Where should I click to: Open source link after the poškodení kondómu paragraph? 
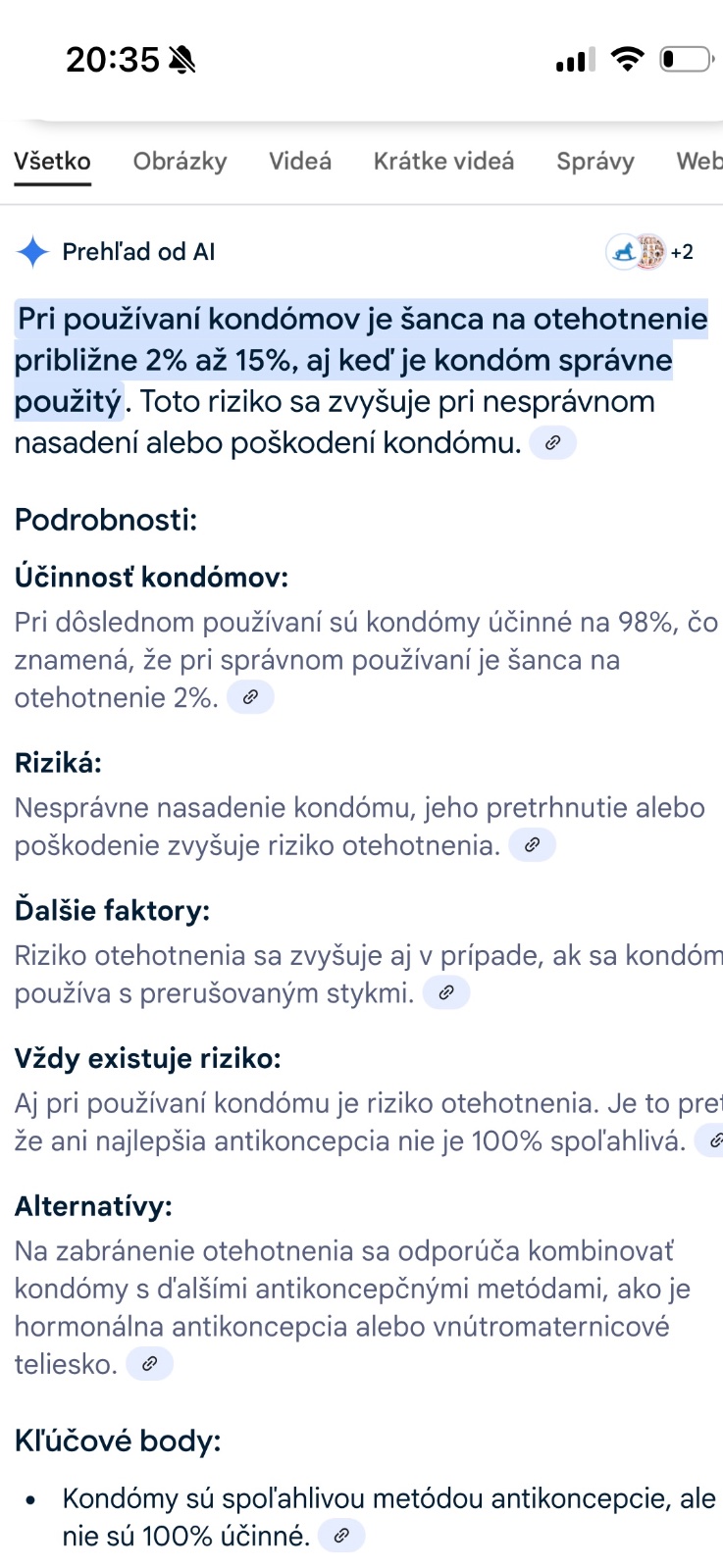(x=552, y=443)
